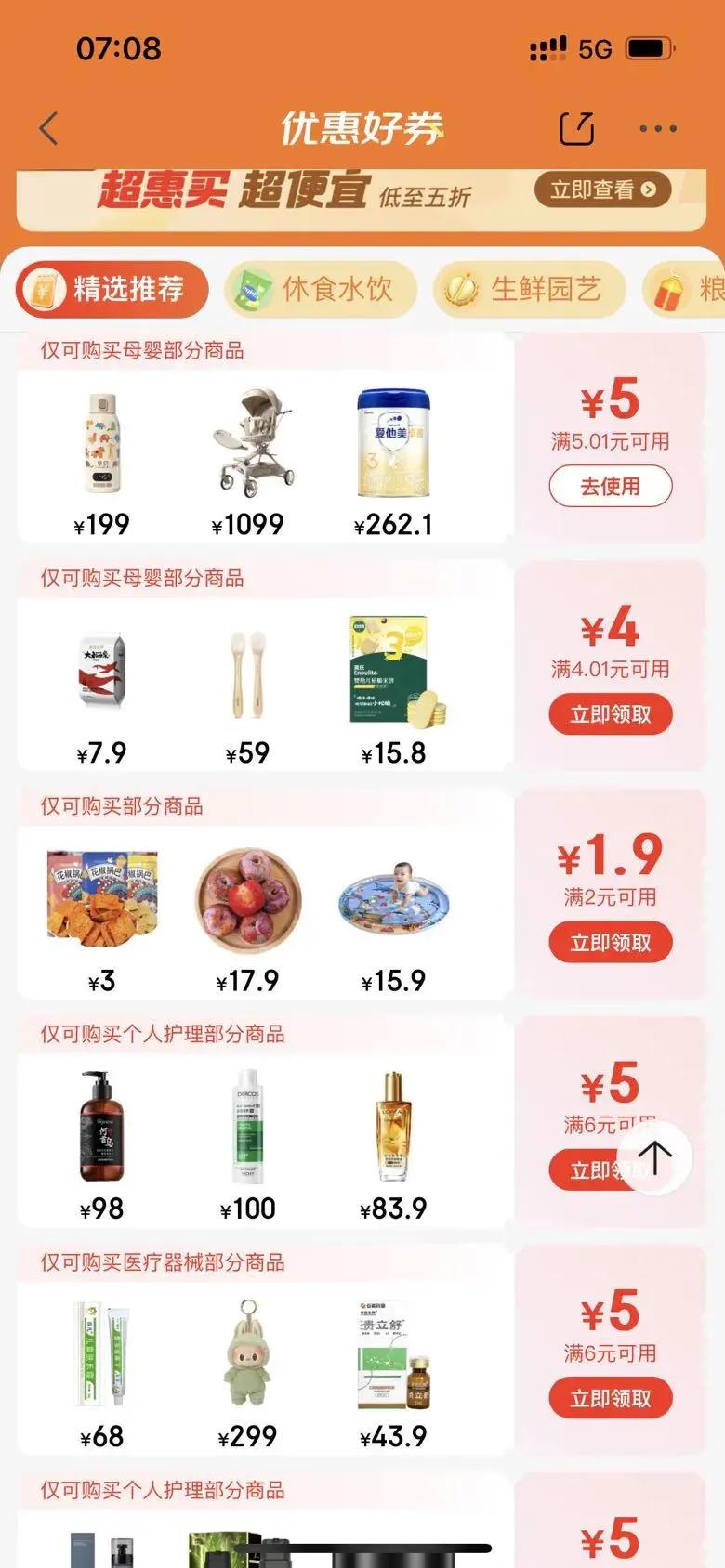
Task: Tap 去使用 on the ¥5 母婴 coupon
Action: coord(611,486)
